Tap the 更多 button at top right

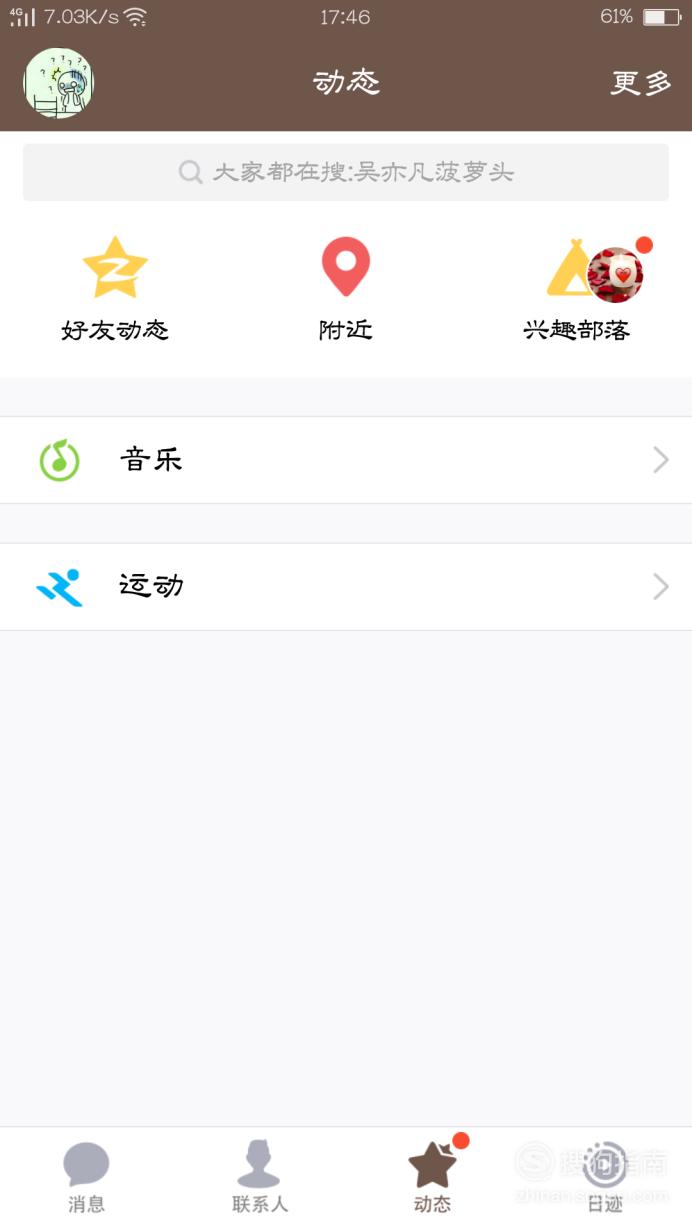(641, 83)
